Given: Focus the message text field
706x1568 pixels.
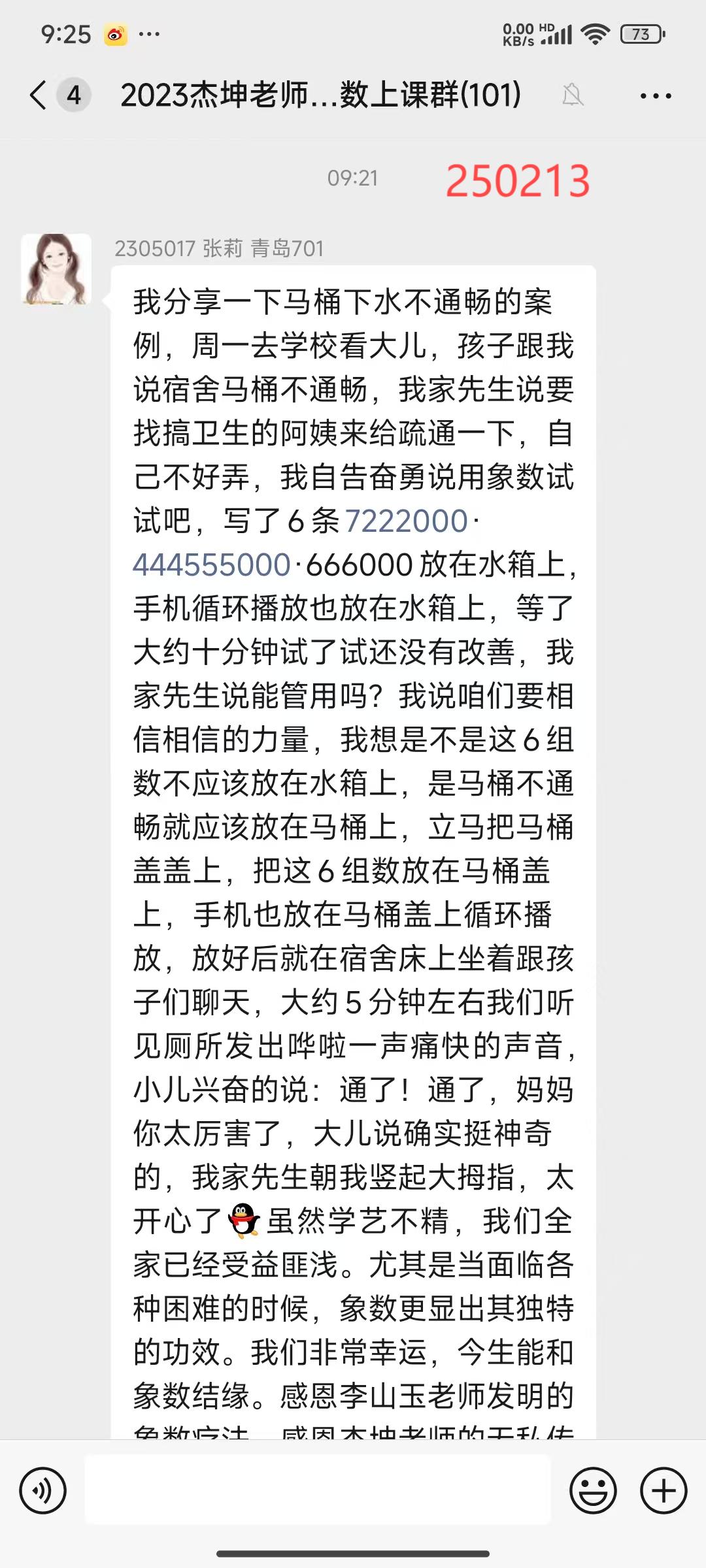Looking at the screenshot, I should coord(318,1490).
